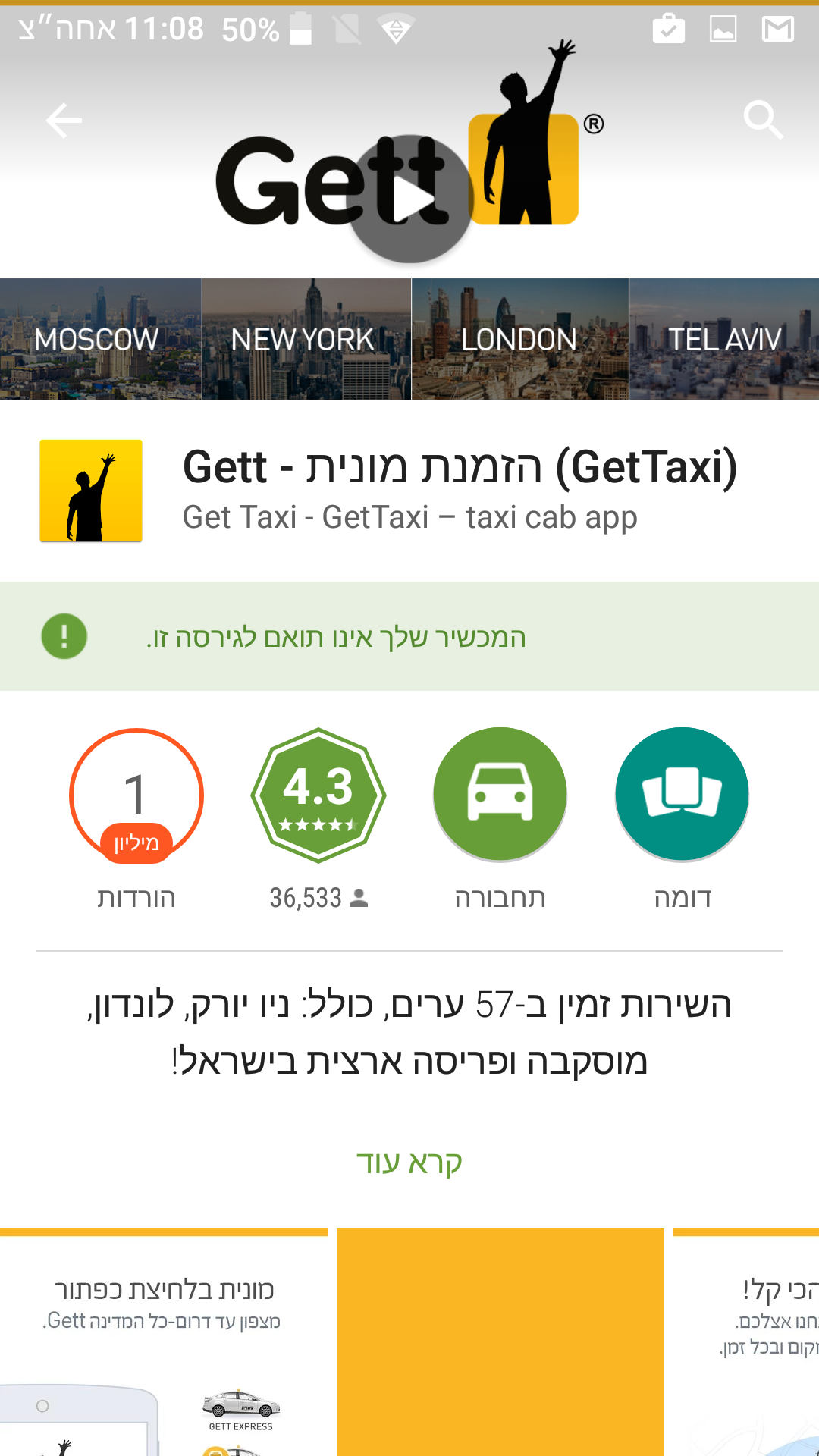
Task: Open search with the magnifier icon
Action: click(762, 120)
